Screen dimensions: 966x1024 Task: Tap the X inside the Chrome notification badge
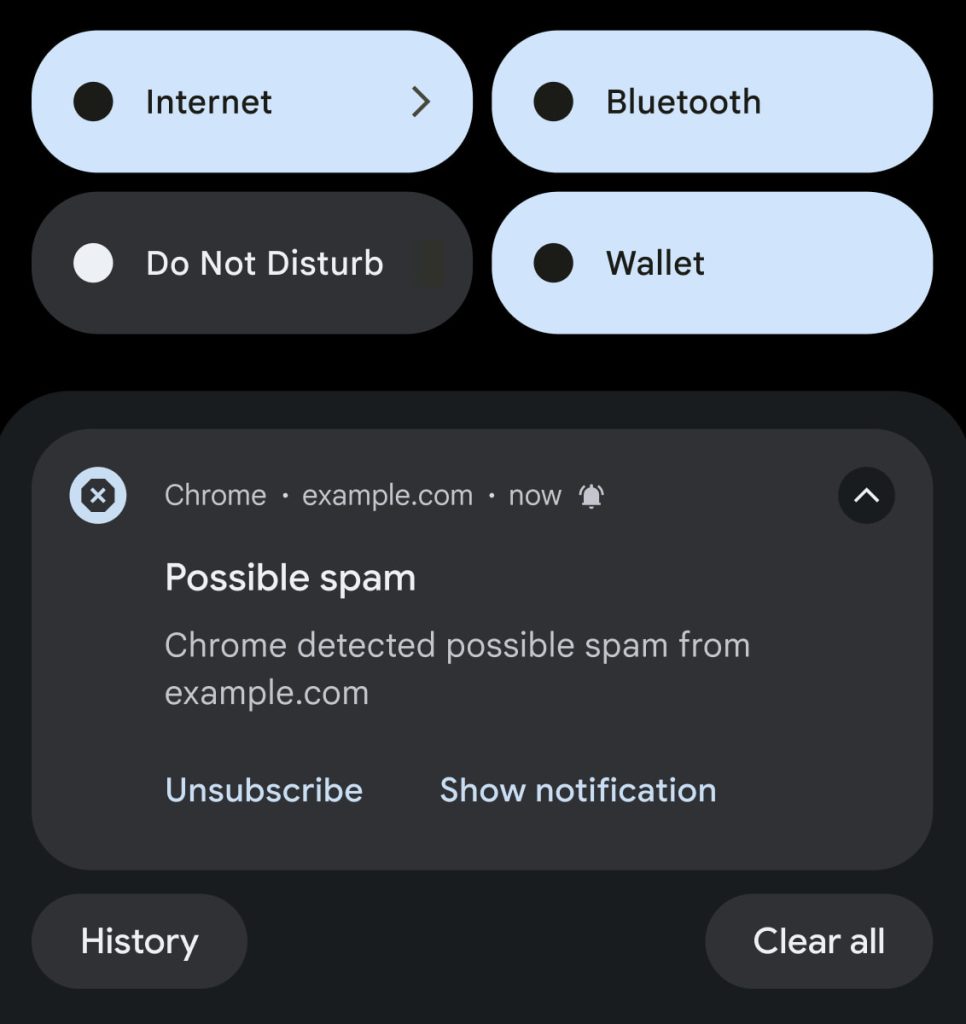(97, 495)
